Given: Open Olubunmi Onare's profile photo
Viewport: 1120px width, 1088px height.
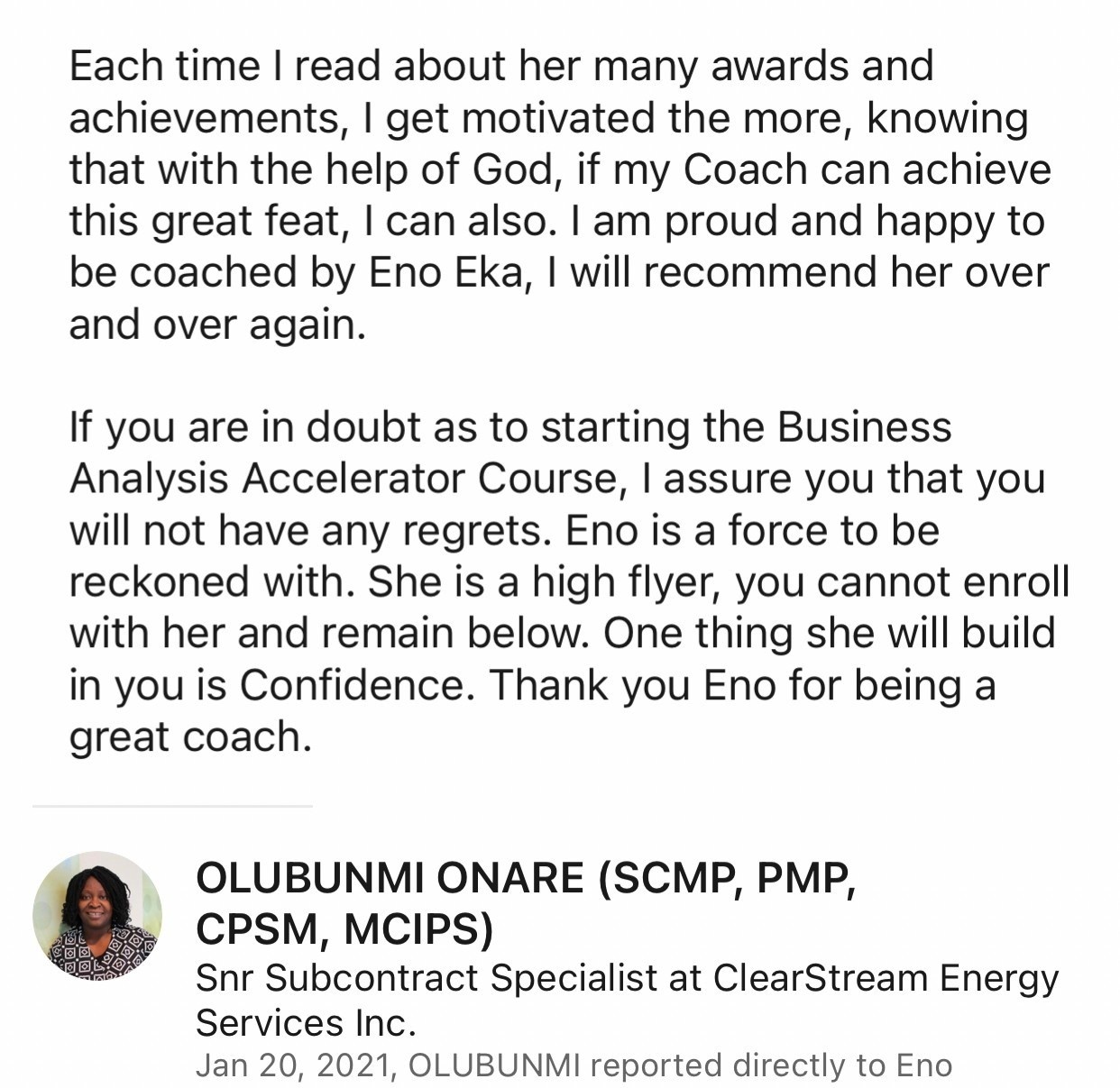Looking at the screenshot, I should (x=97, y=916).
